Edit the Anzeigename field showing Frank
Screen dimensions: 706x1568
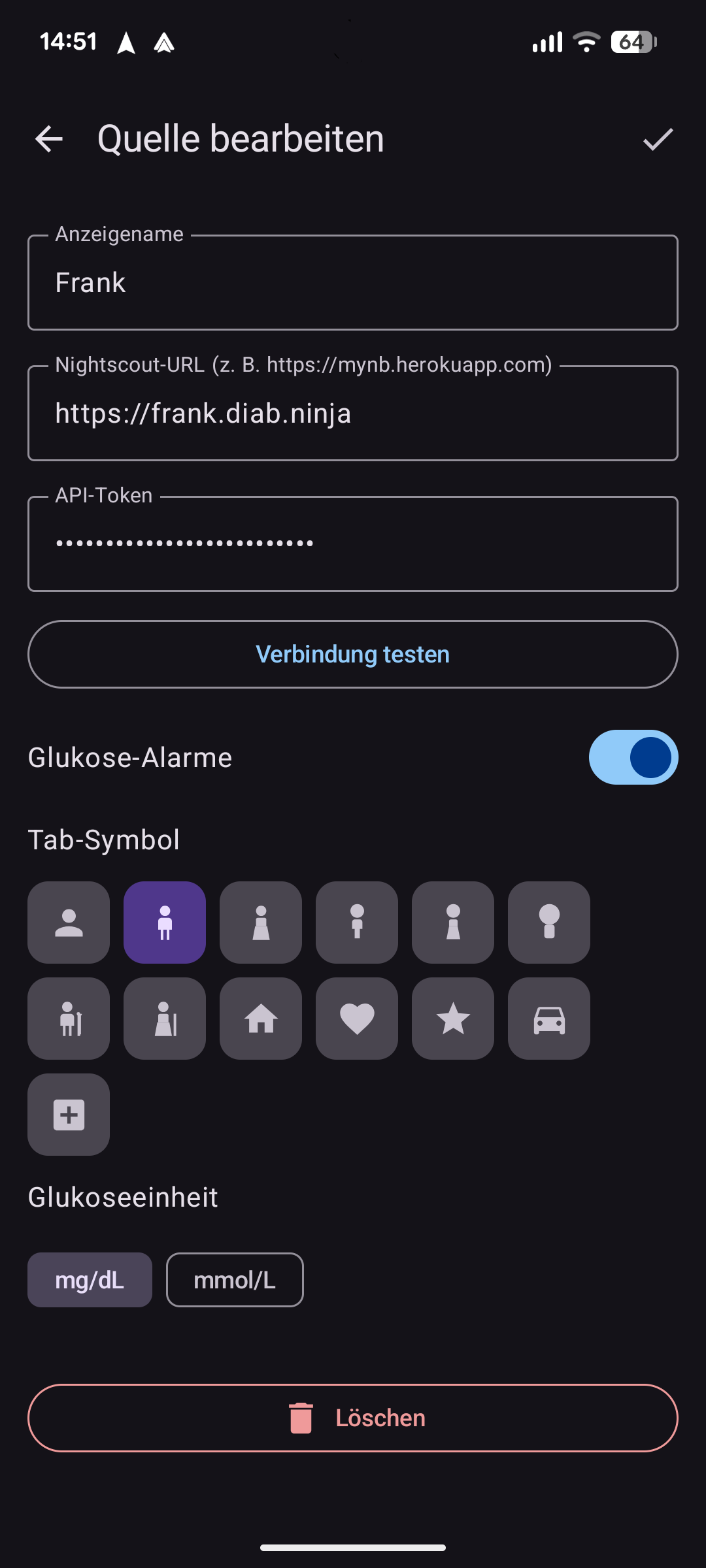click(x=353, y=282)
